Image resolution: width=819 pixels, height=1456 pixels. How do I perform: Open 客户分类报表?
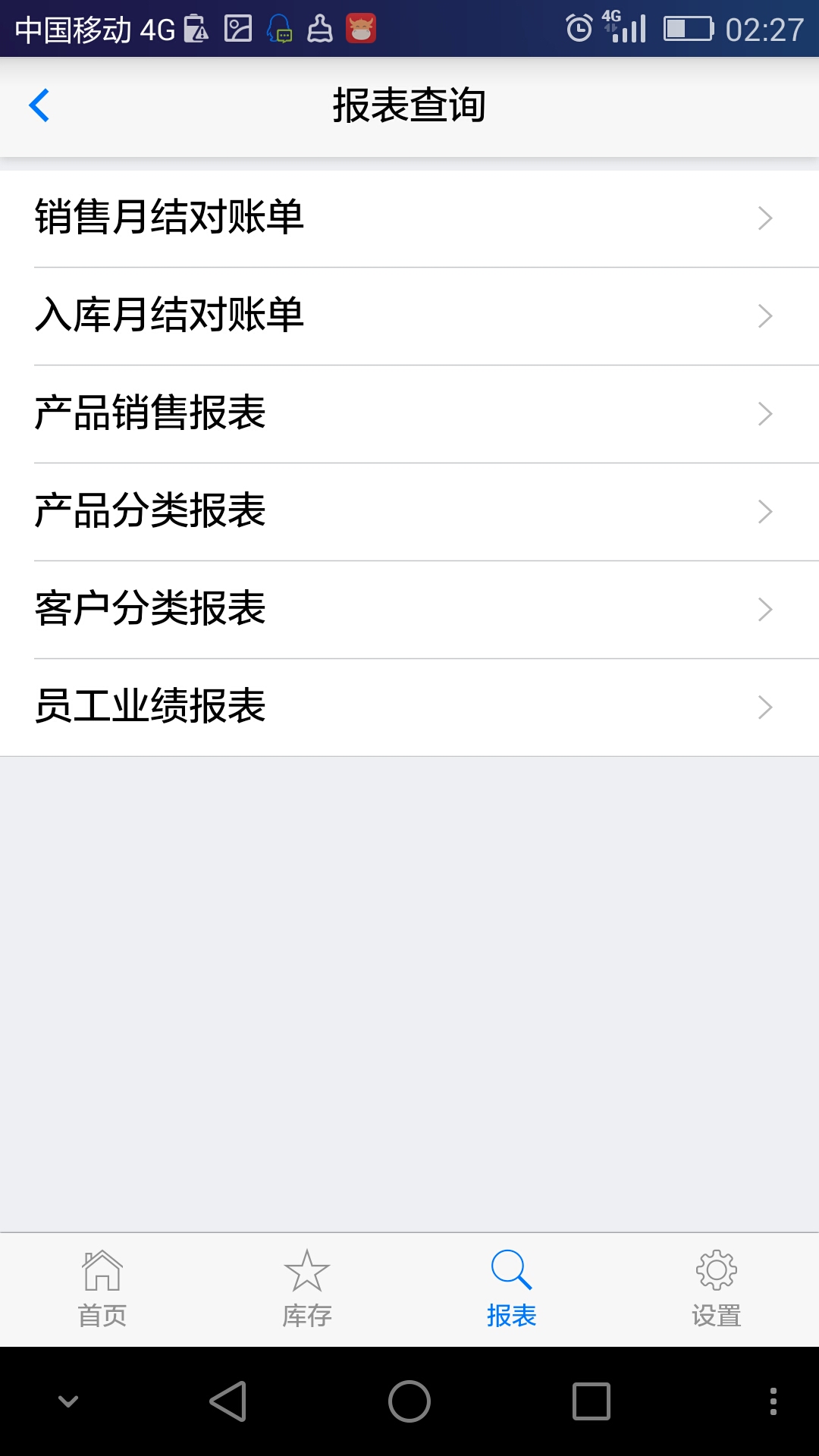pos(409,609)
